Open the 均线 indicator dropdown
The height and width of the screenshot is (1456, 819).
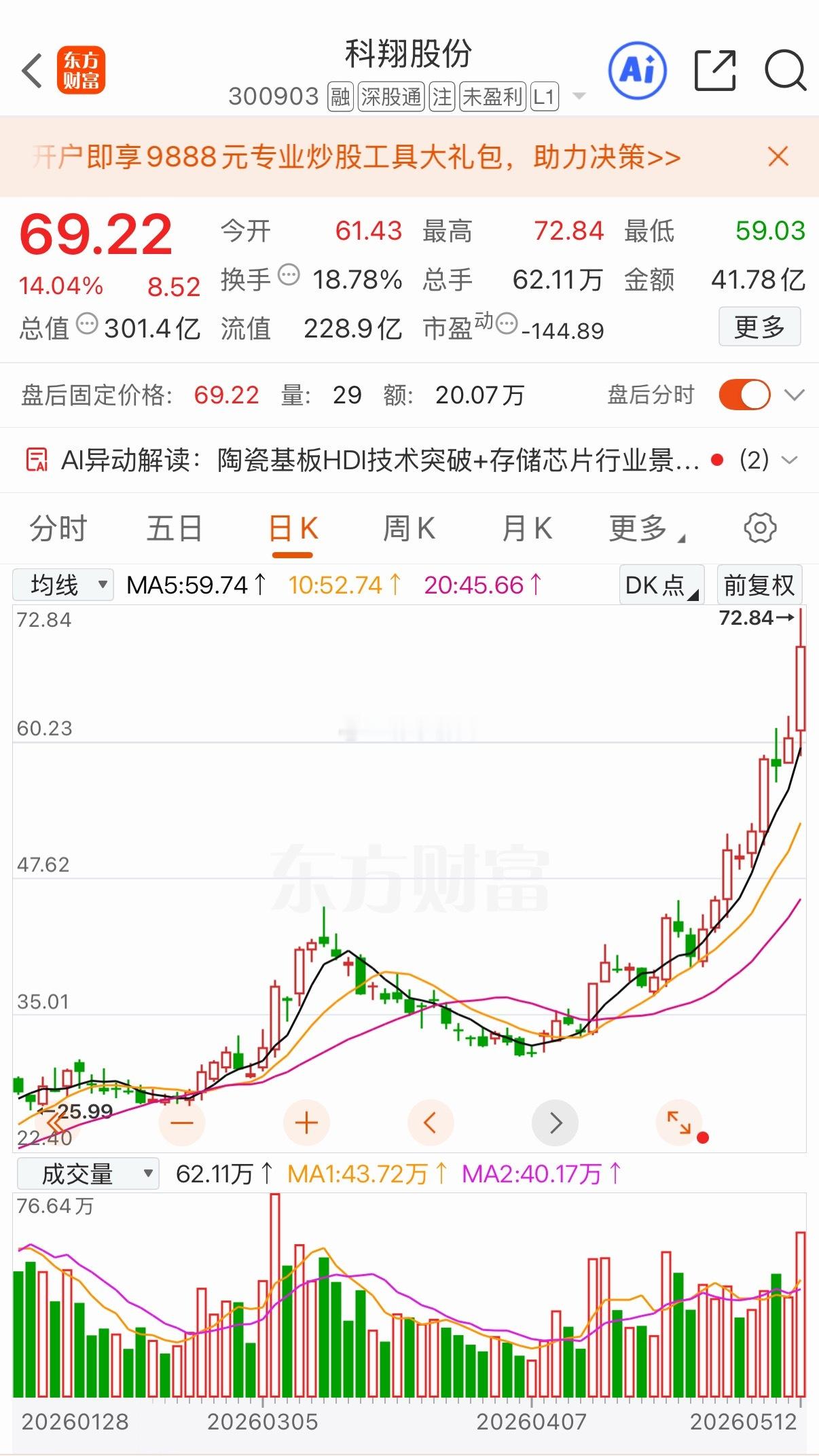[63, 585]
